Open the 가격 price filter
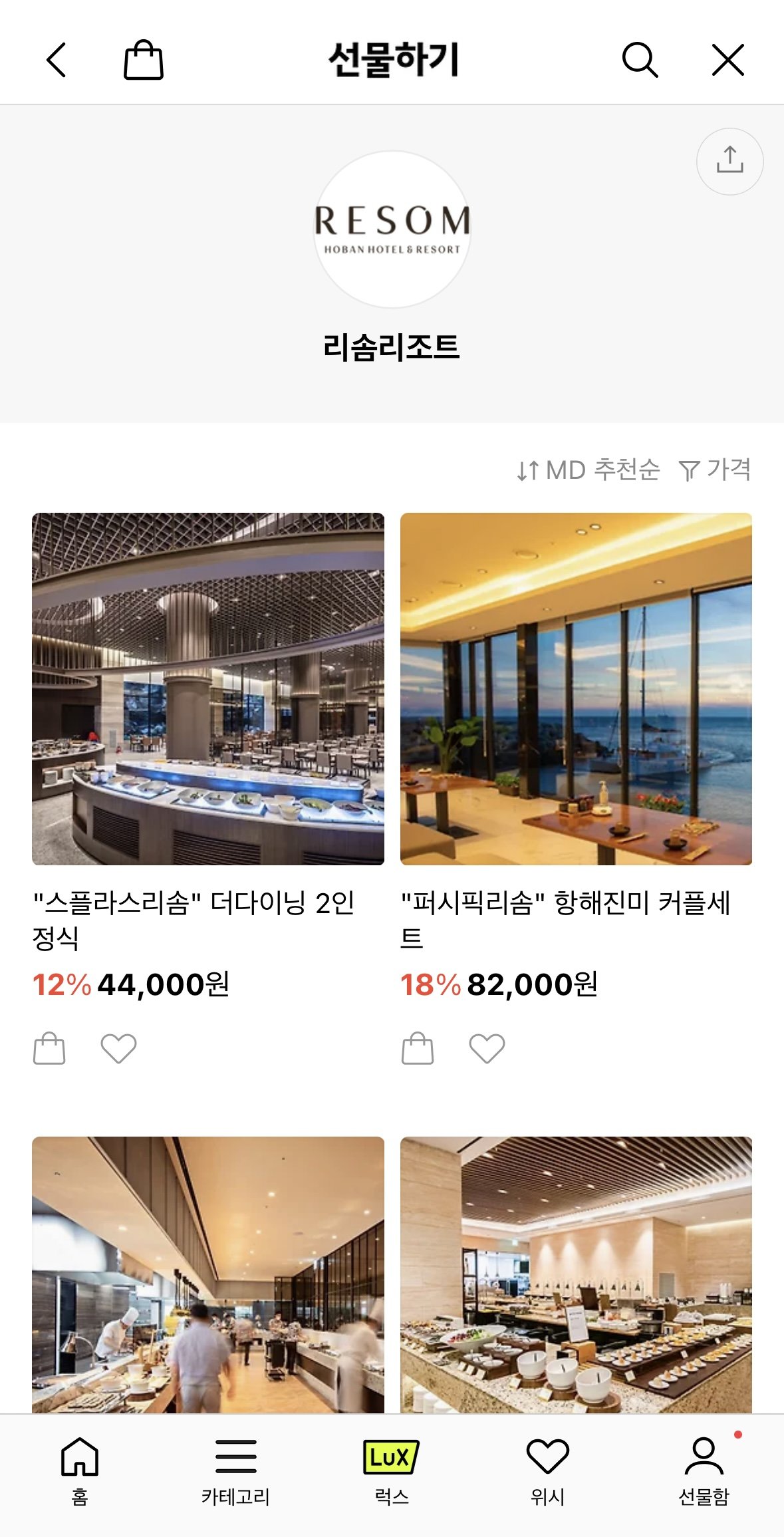The height and width of the screenshot is (1537, 784). tap(715, 470)
